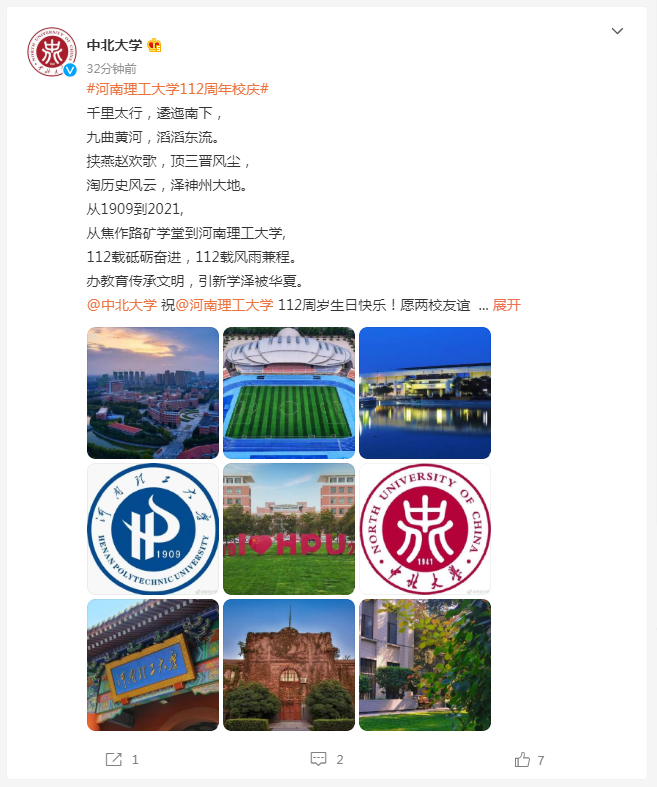The image size is (657, 787).
Task: Open the 中北大学 account name
Action: click(115, 45)
